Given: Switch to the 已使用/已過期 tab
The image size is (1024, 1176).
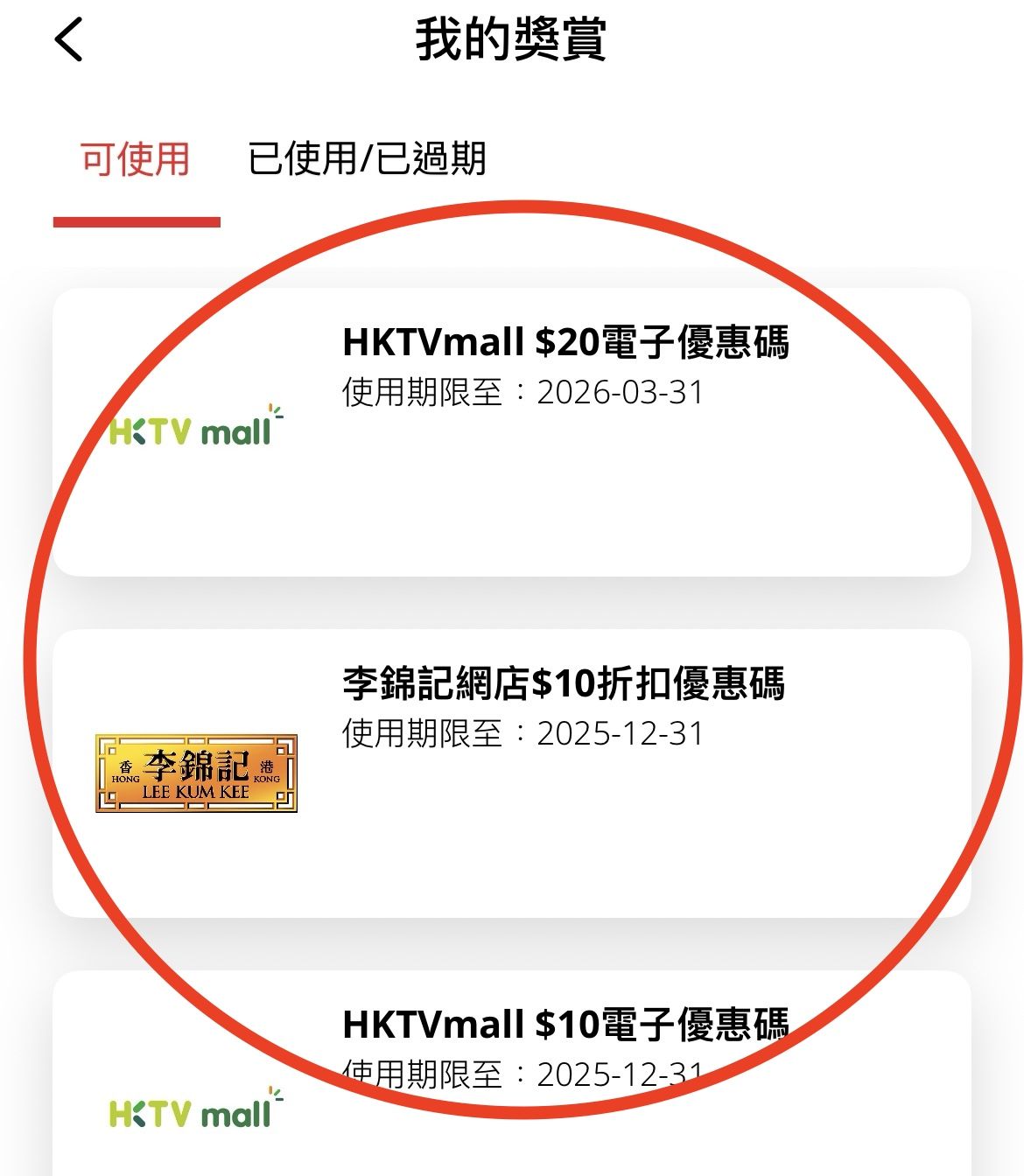Looking at the screenshot, I should pos(367,160).
